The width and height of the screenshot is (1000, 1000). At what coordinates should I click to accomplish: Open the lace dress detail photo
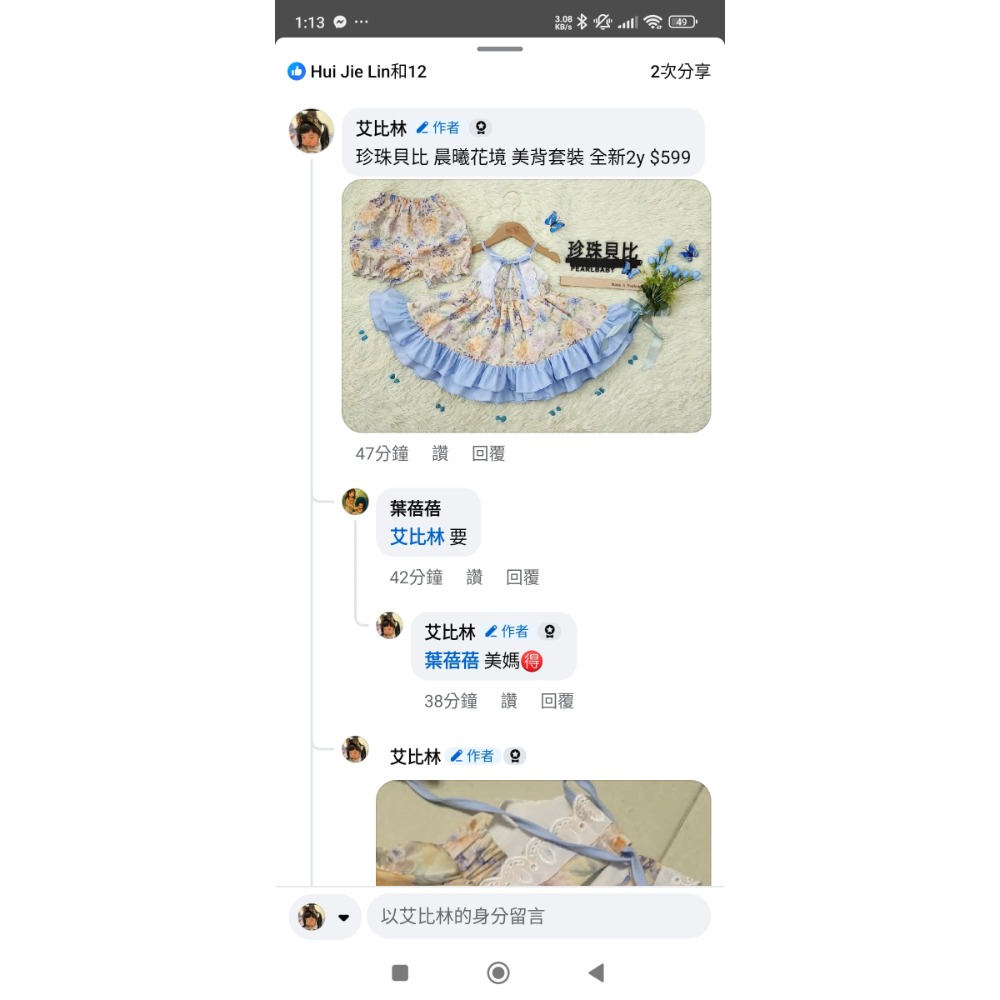(543, 833)
